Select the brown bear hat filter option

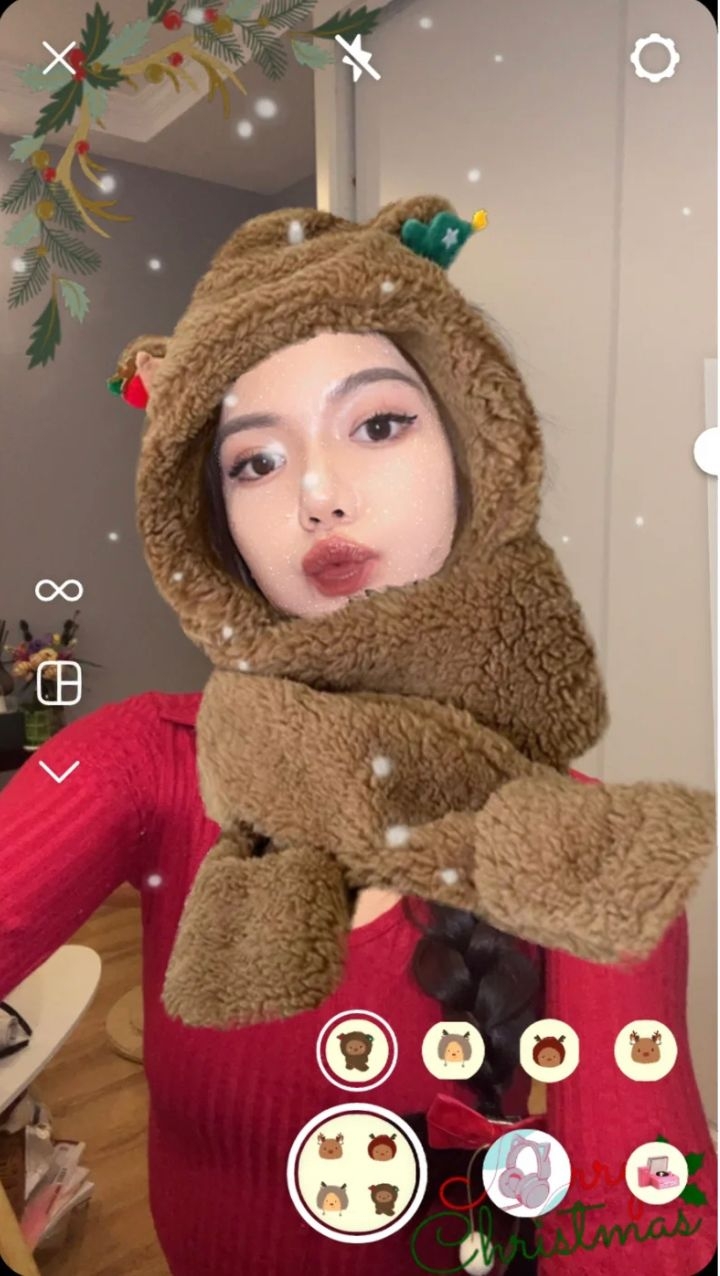(x=357, y=1051)
